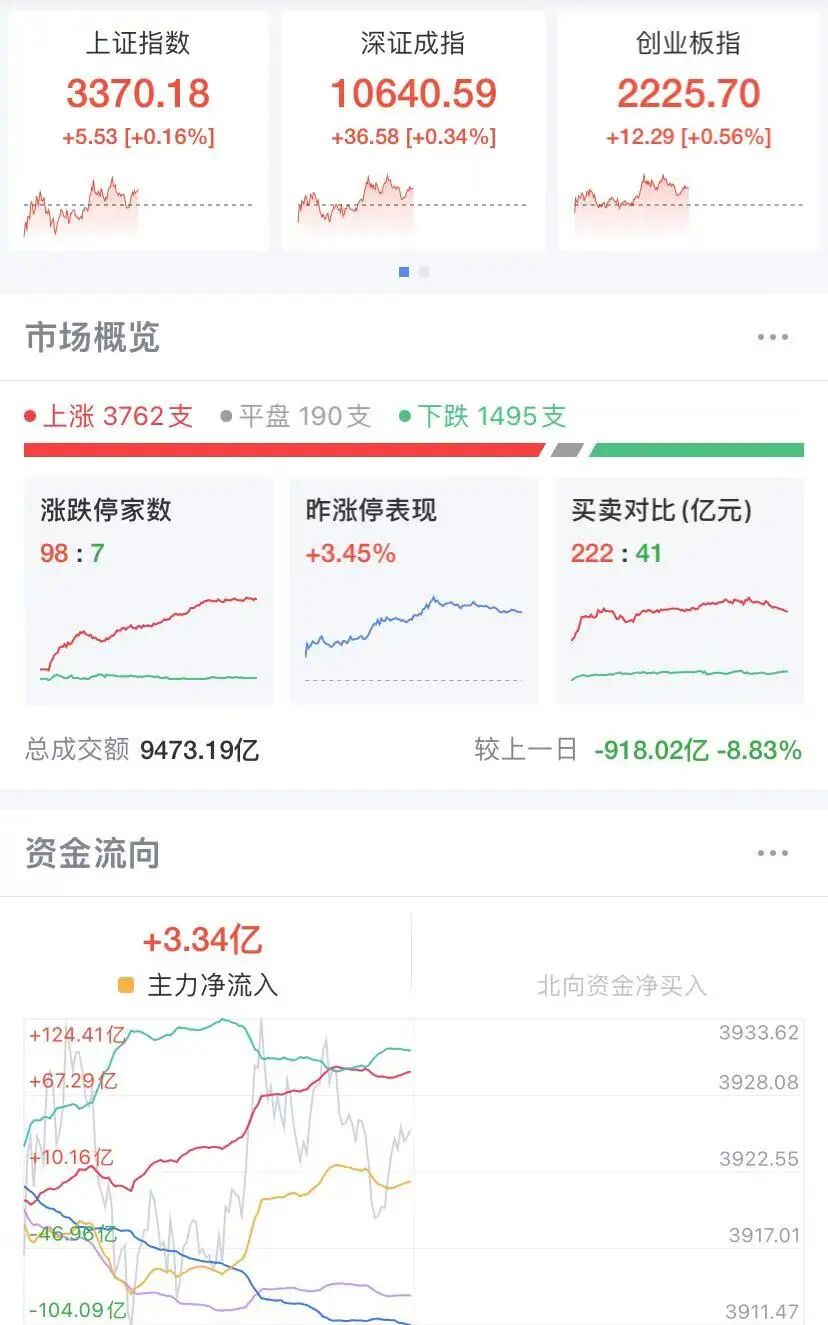Open the 深证成指 index card
Image resolution: width=828 pixels, height=1325 pixels.
click(x=413, y=131)
